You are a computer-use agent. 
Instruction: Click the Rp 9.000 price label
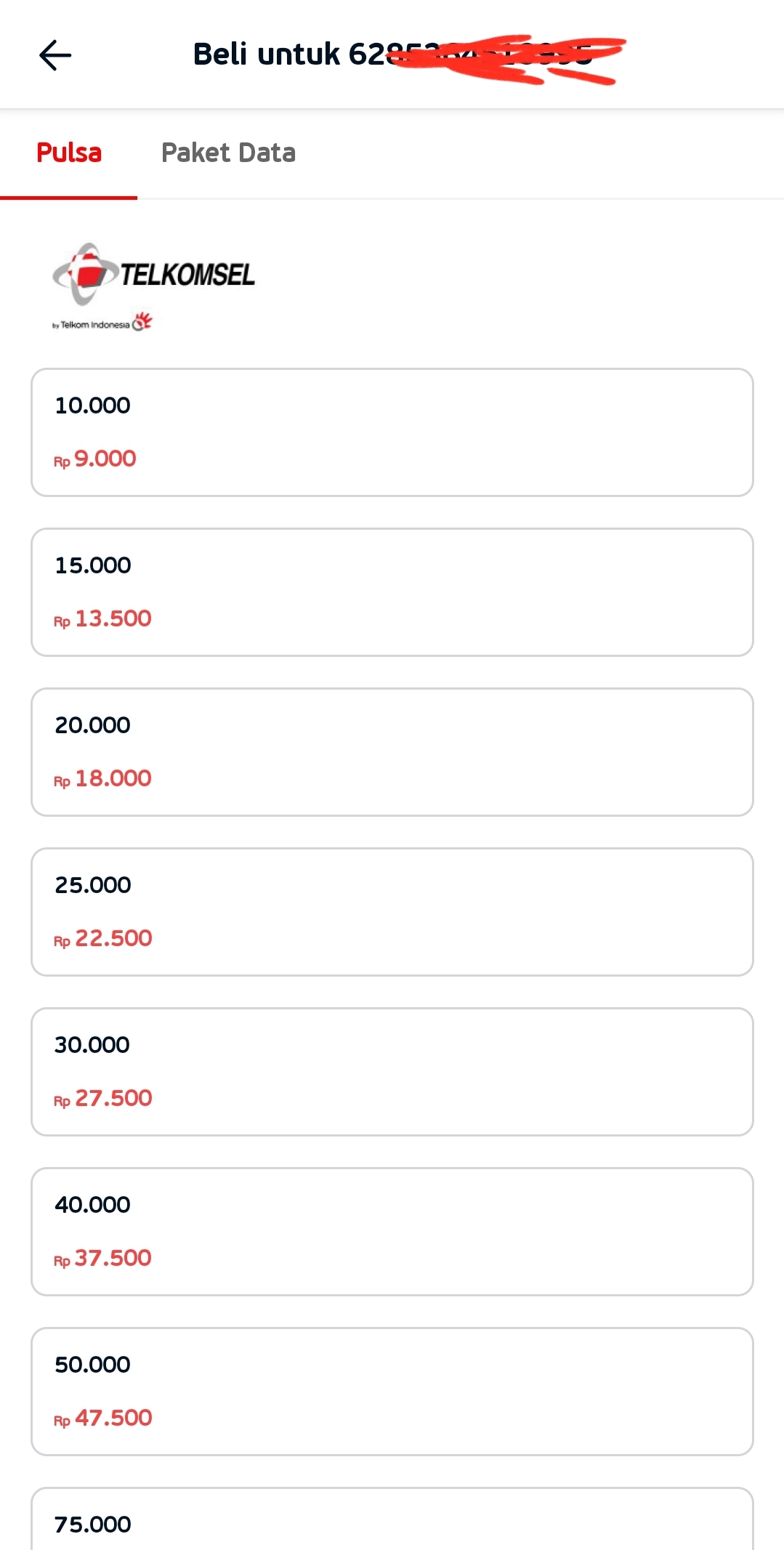tap(95, 459)
